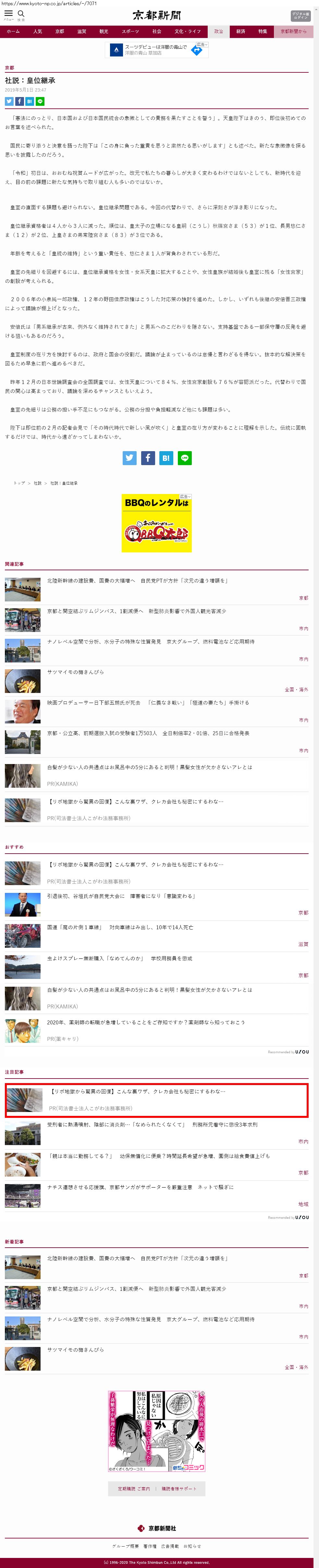Tap the 定期購読ご案内 link
Image resolution: width=319 pixels, height=1568 pixels.
[x=134, y=1488]
